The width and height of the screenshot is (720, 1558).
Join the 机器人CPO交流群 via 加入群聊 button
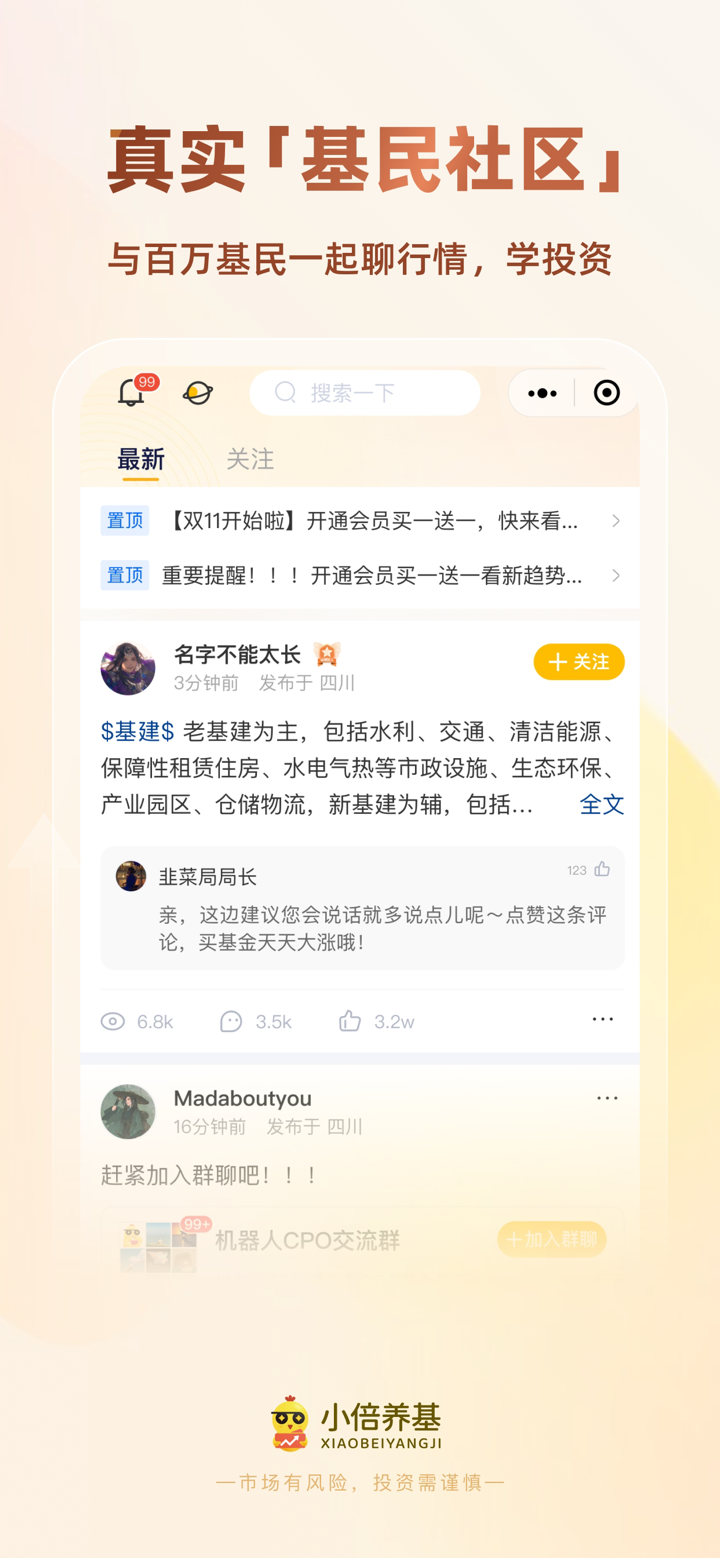tap(551, 1239)
